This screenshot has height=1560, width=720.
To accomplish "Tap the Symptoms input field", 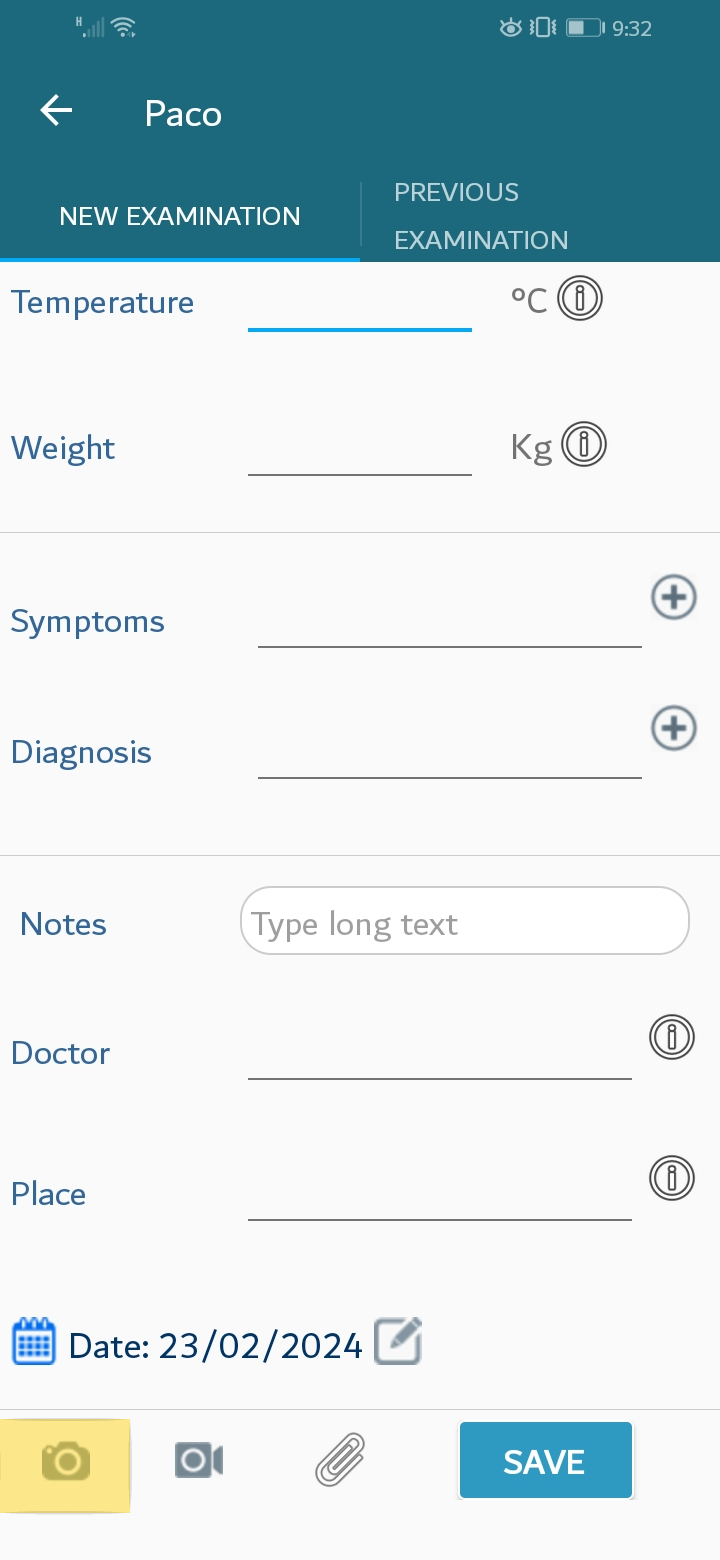I will [x=450, y=621].
